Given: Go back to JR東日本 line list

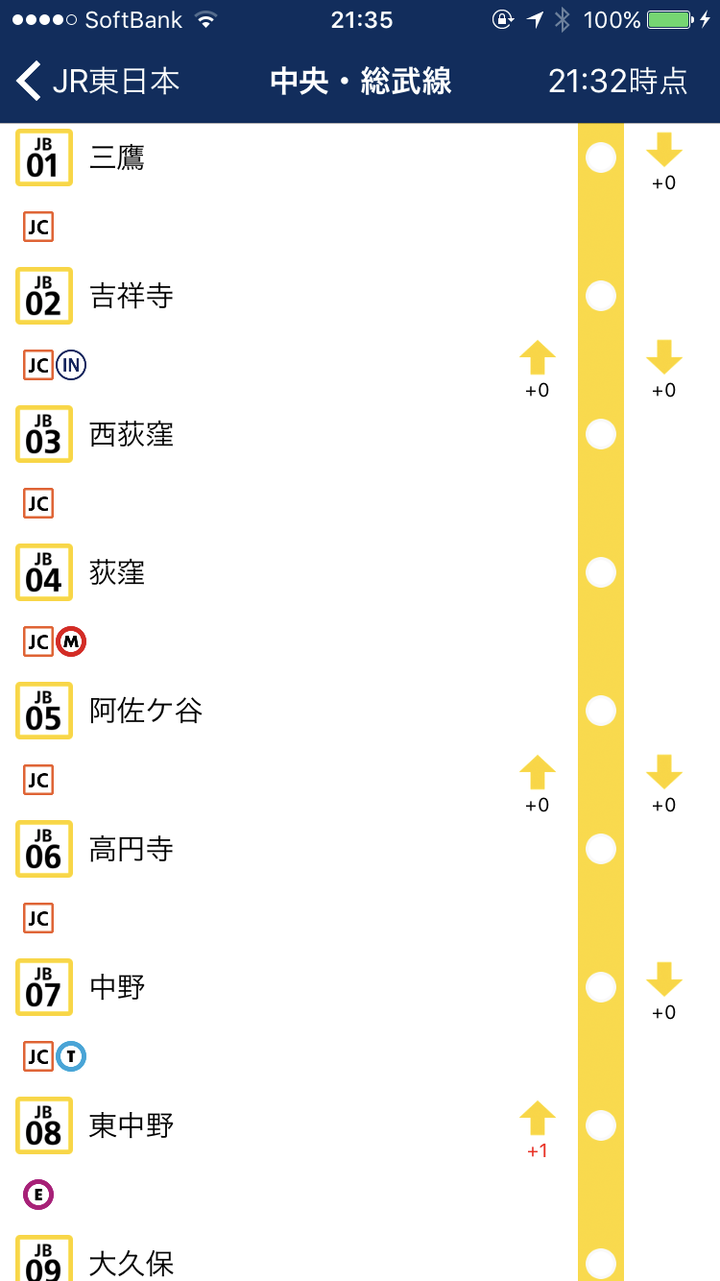Looking at the screenshot, I should [98, 81].
